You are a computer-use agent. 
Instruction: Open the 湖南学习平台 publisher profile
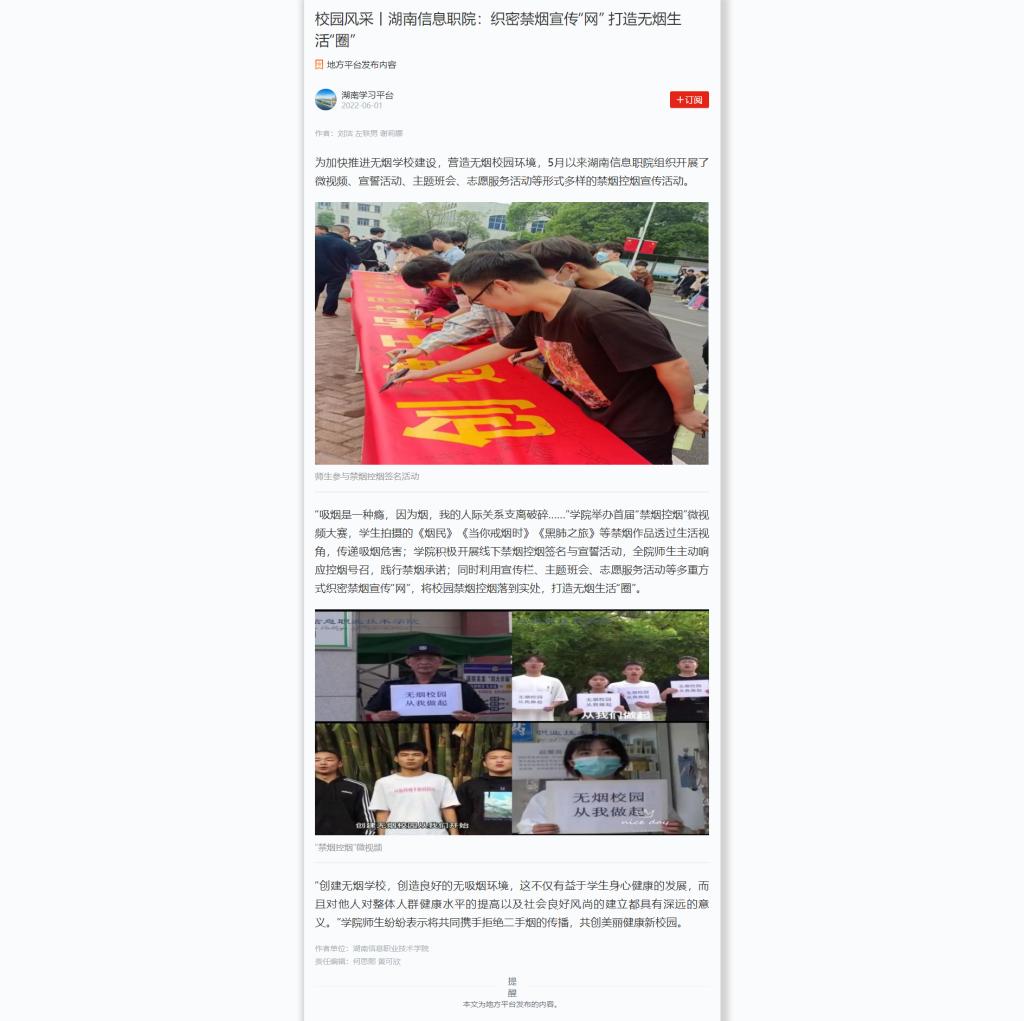pyautogui.click(x=367, y=95)
